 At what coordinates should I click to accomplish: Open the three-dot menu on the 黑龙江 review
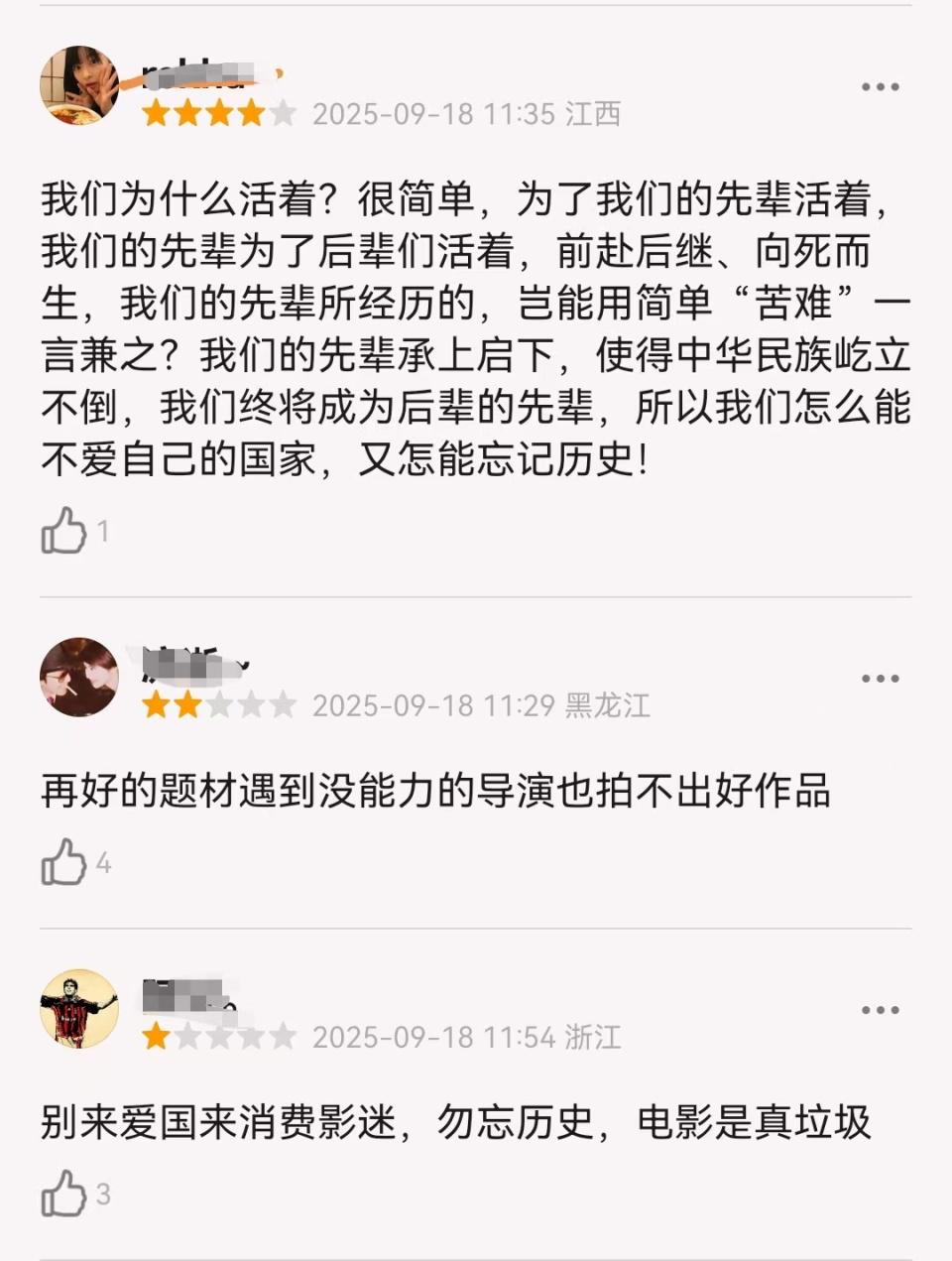880,679
